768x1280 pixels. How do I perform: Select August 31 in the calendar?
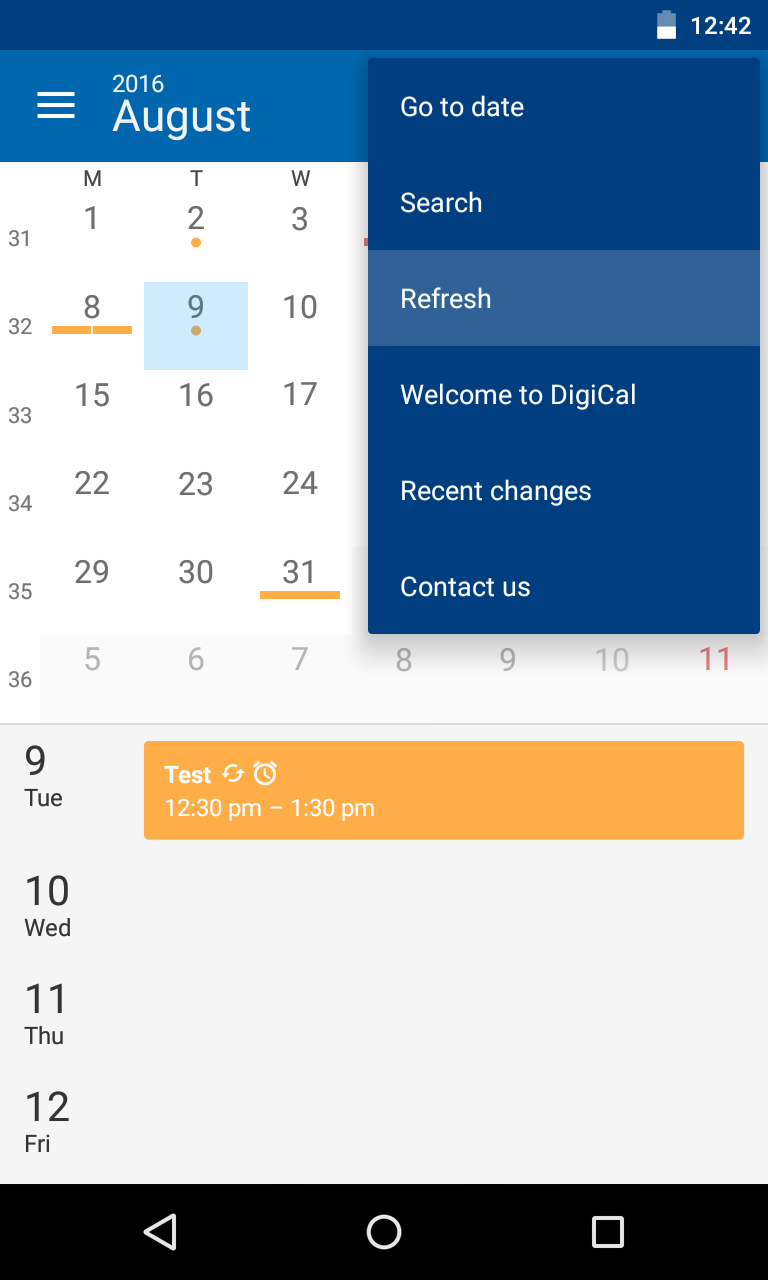coord(299,573)
